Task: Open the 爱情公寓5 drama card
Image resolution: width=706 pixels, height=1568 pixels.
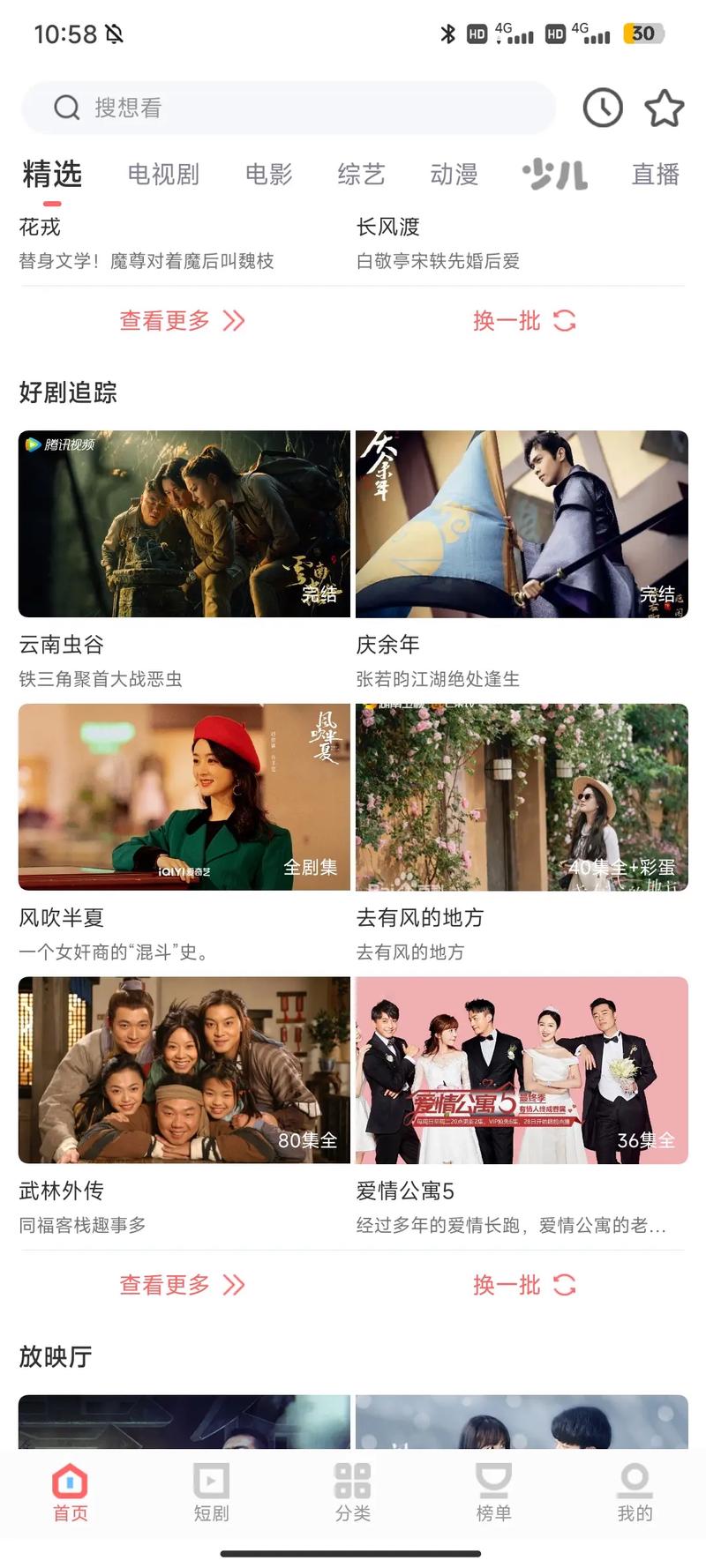Action: (x=522, y=1070)
